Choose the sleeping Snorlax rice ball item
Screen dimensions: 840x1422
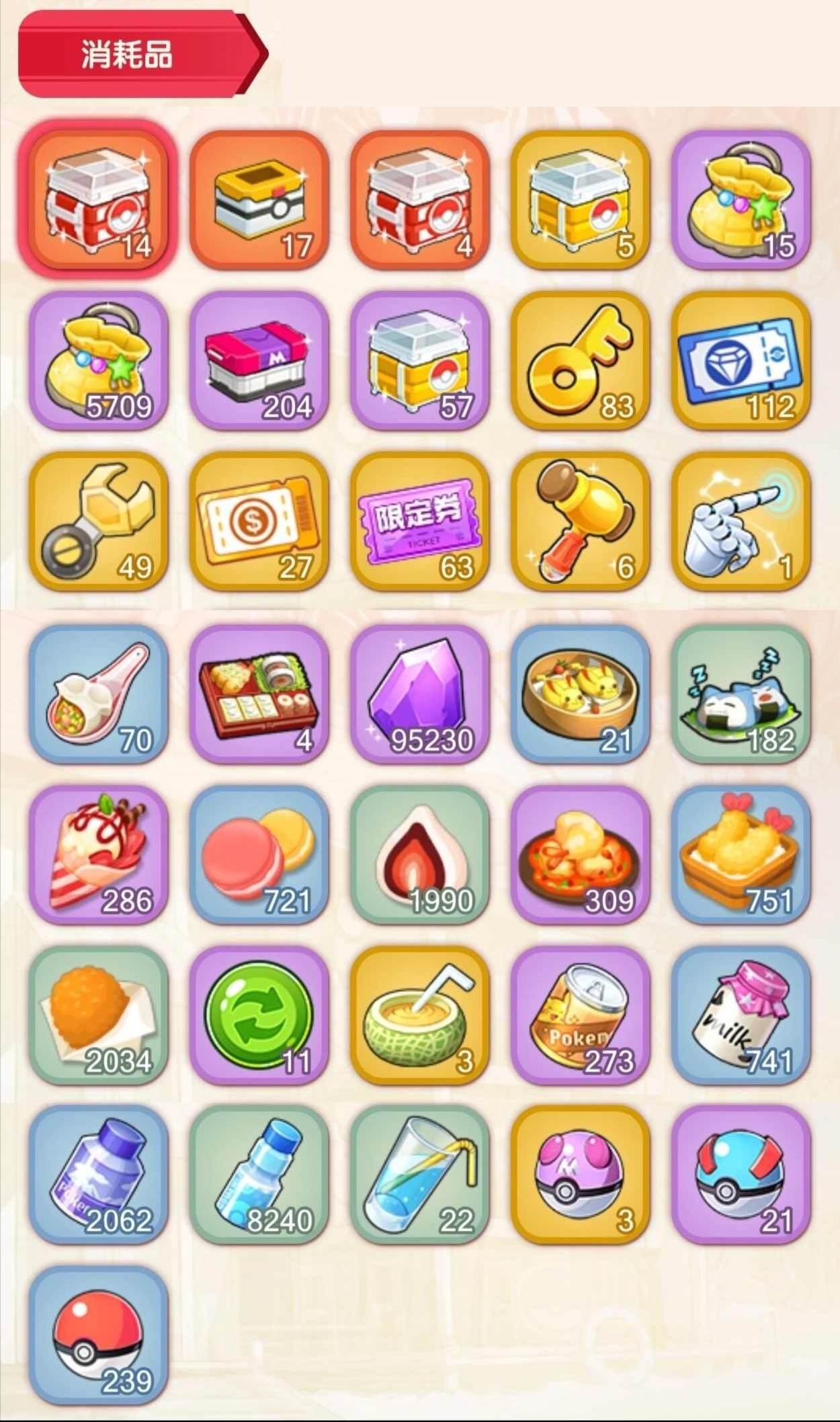(741, 694)
